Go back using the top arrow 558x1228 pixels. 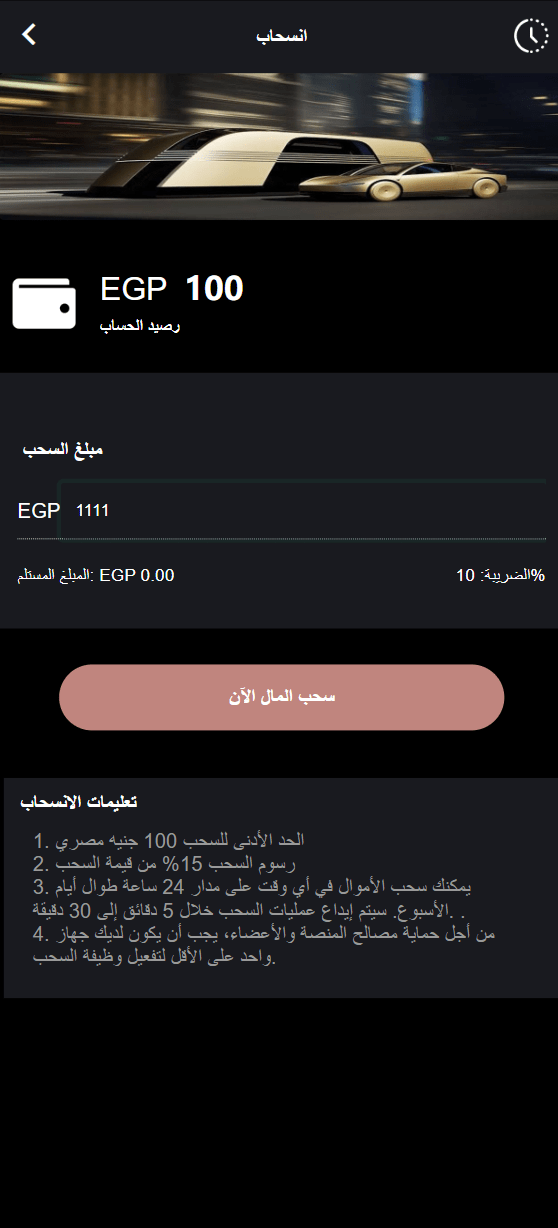(29, 35)
